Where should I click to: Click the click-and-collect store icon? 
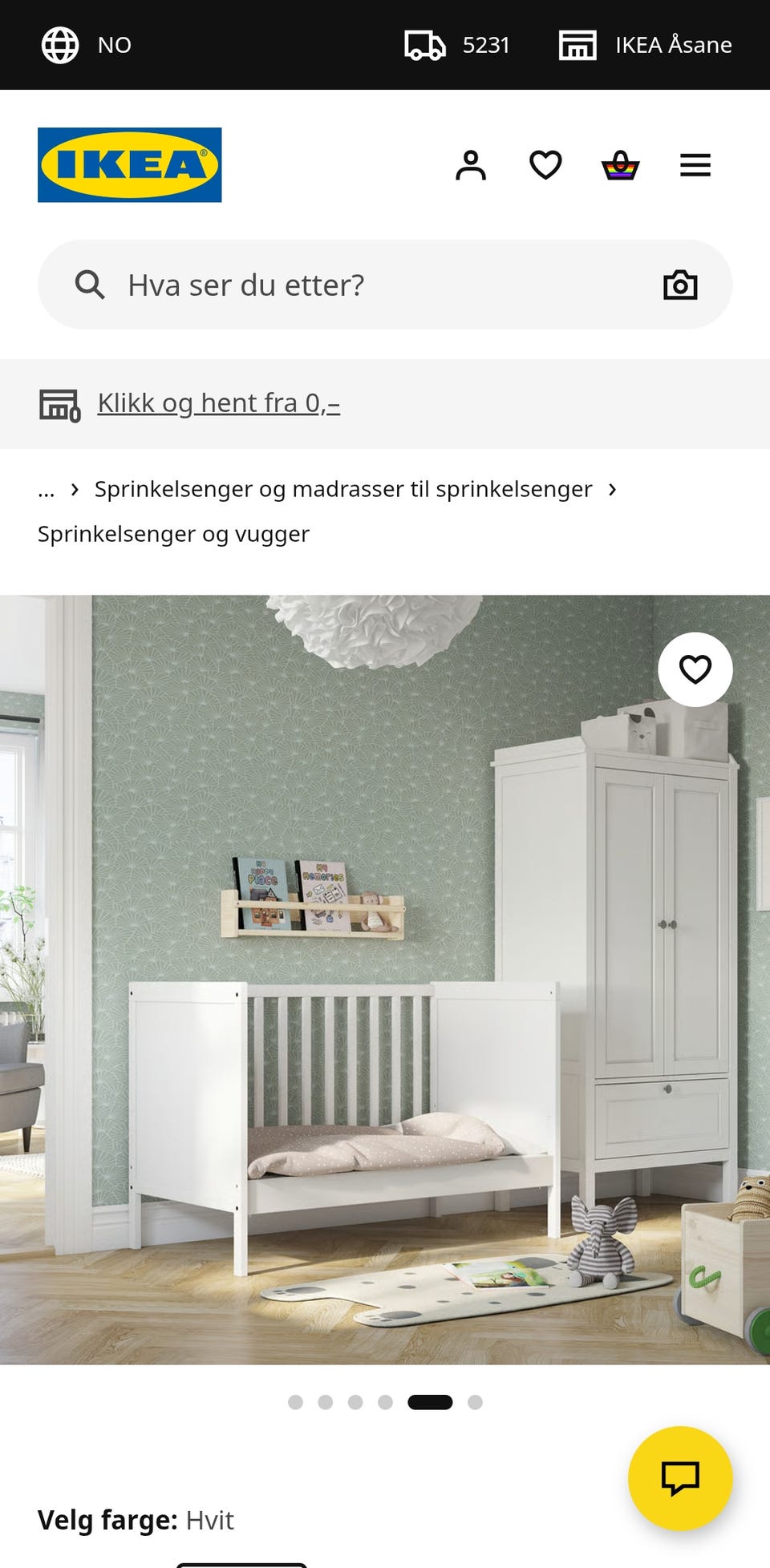pos(59,403)
